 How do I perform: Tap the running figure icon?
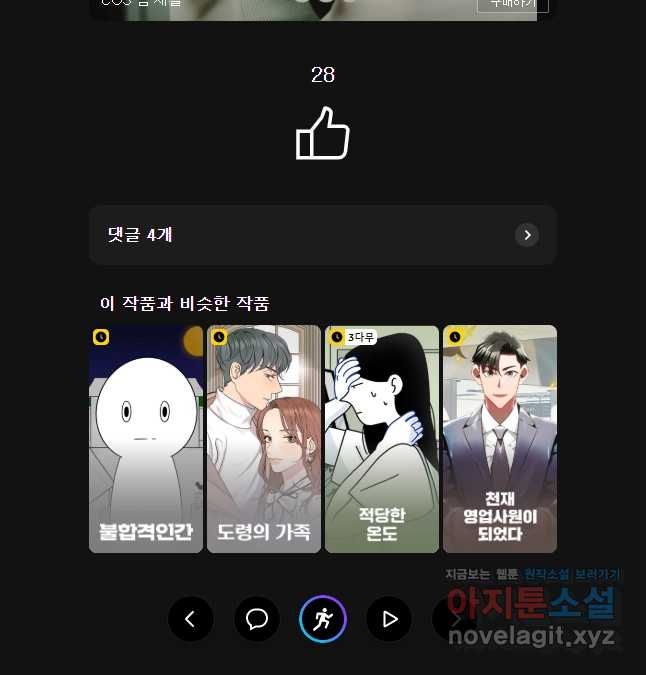[x=323, y=620]
